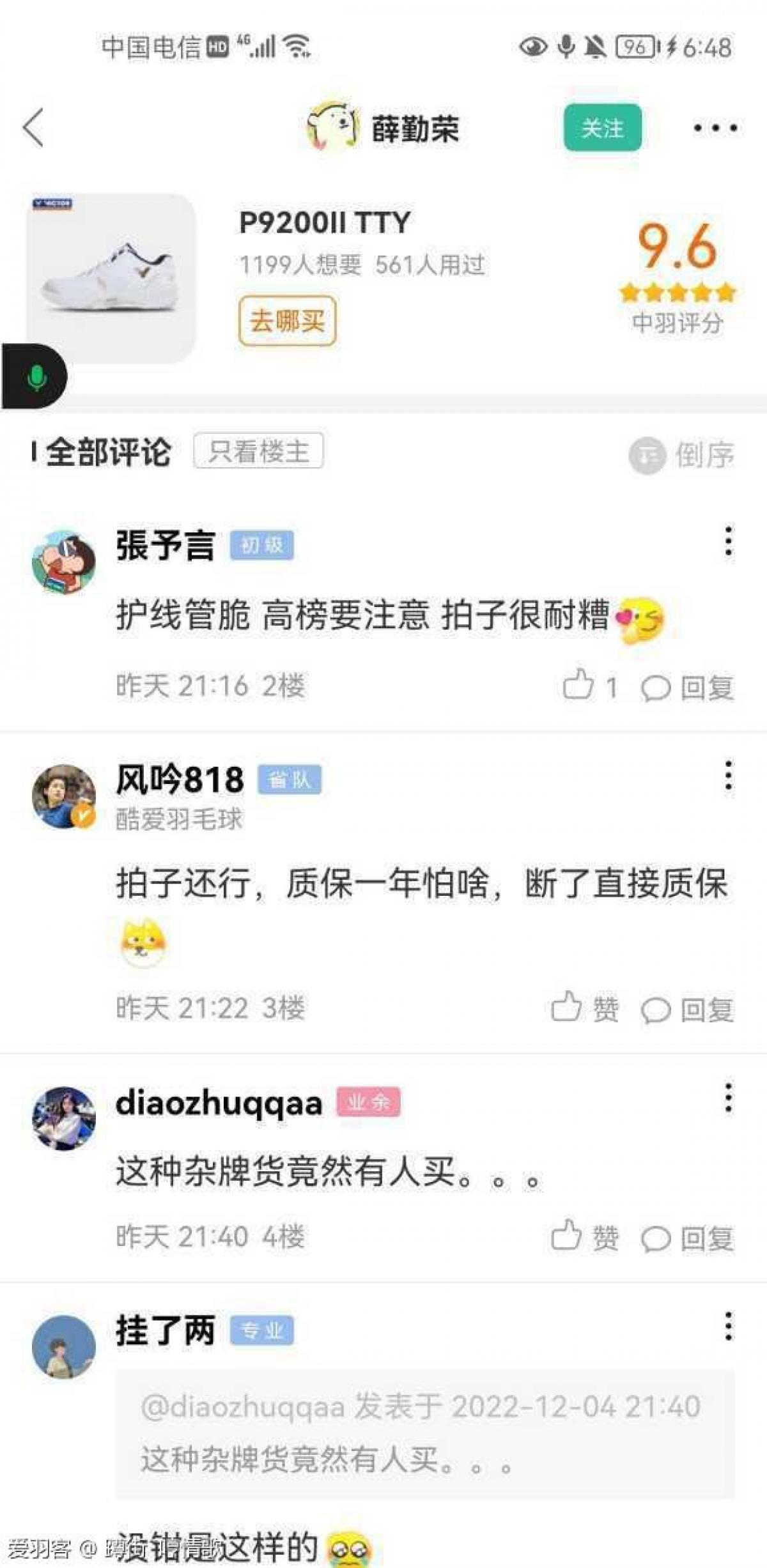Open the top-right overflow menu
767x1568 pixels.
click(715, 128)
